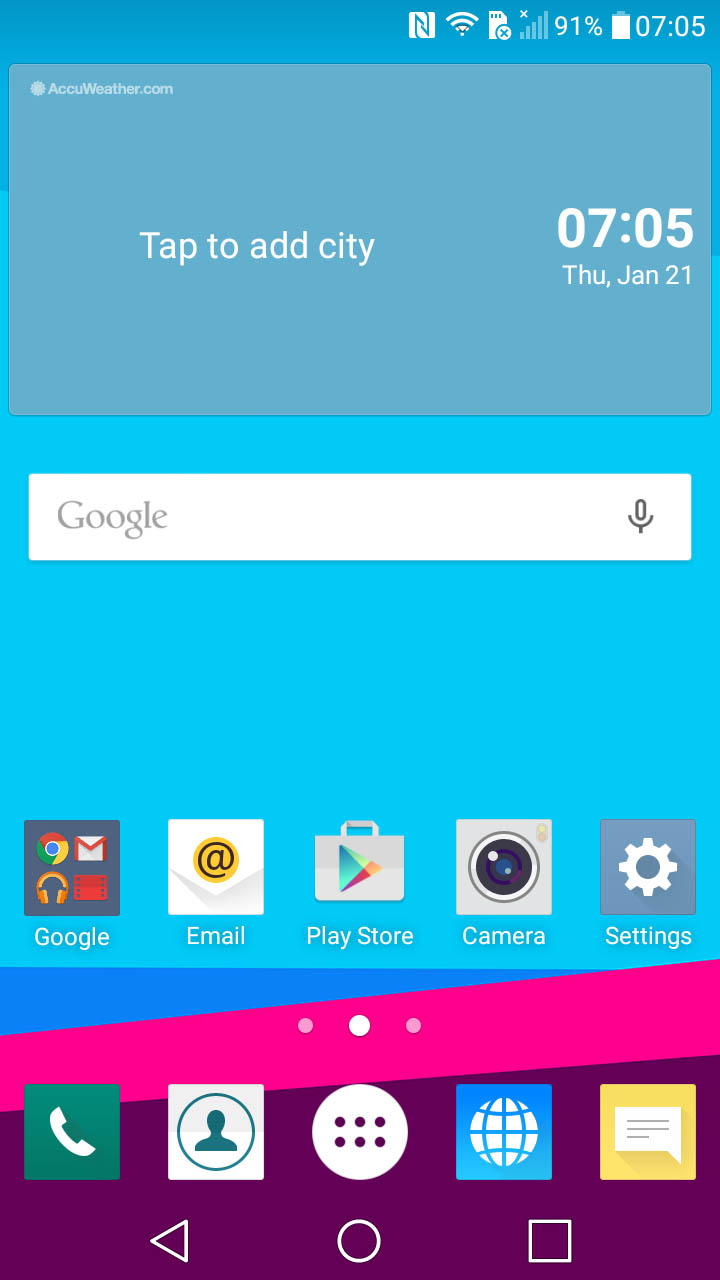Viewport: 720px width, 1280px height.
Task: Open the Messaging app in the dock
Action: coord(648,1132)
